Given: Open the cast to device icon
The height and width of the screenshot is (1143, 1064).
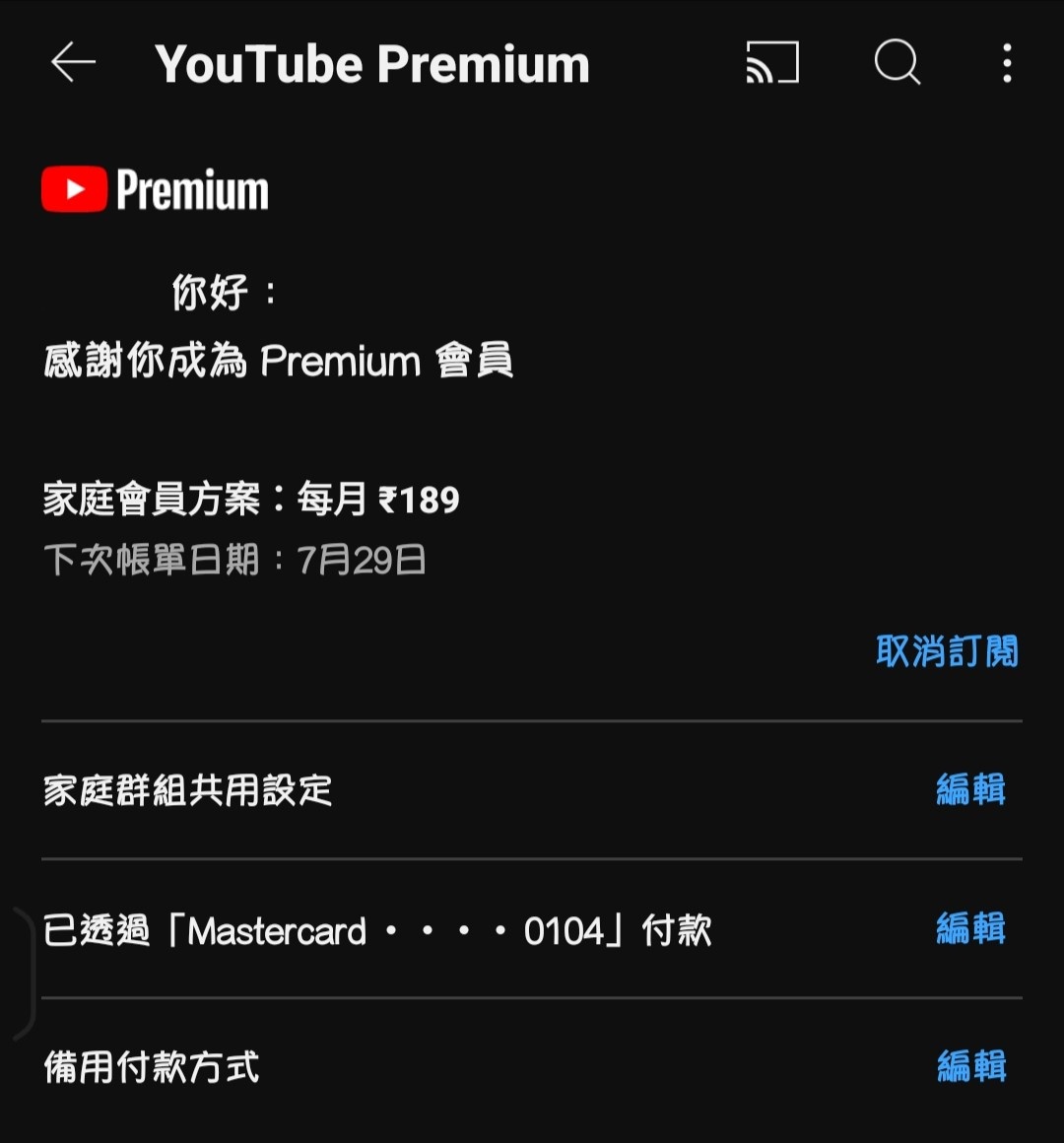Looking at the screenshot, I should point(772,64).
